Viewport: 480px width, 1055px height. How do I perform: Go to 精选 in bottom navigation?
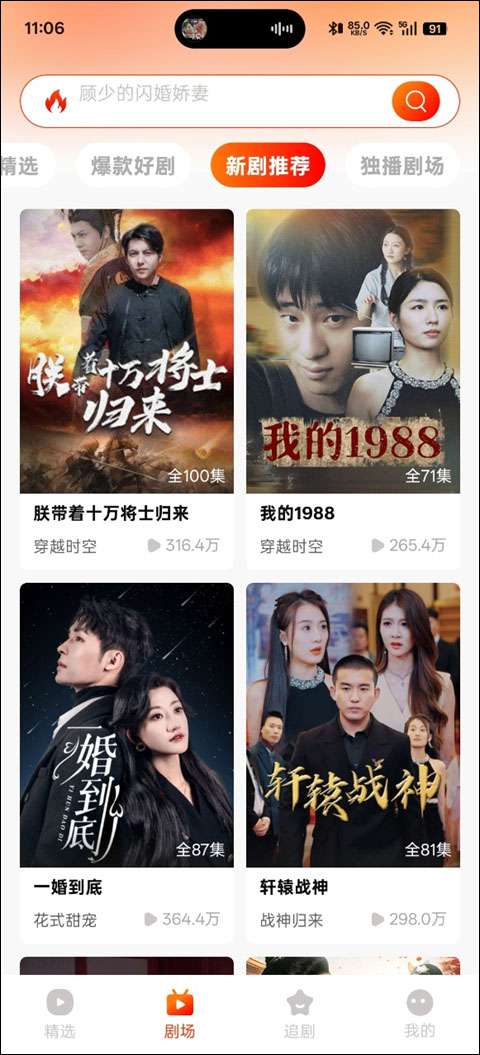[x=60, y=1014]
